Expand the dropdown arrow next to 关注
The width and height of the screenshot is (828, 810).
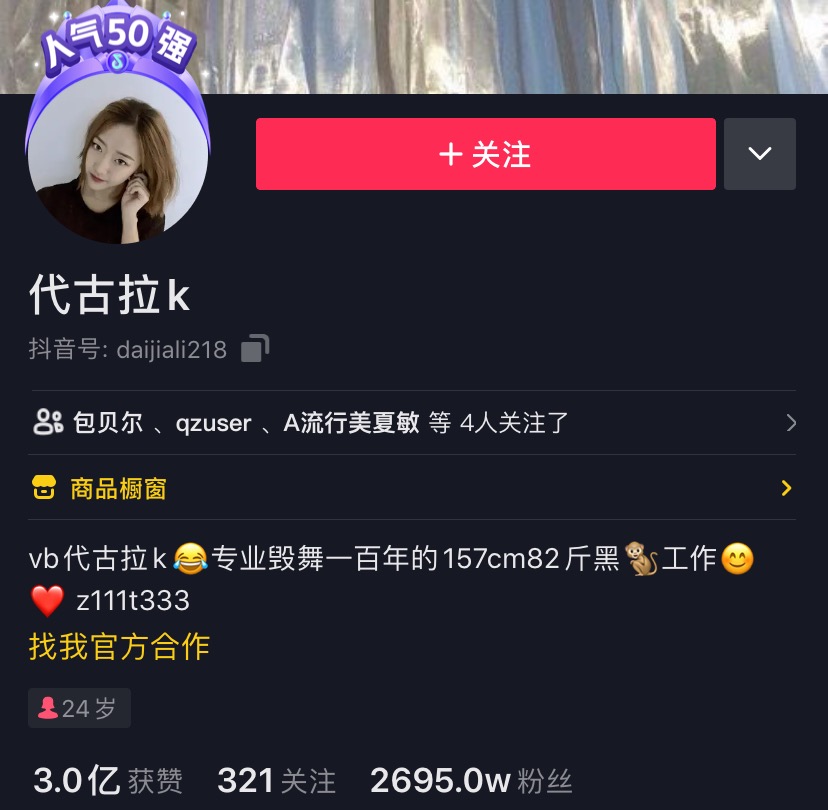759,154
